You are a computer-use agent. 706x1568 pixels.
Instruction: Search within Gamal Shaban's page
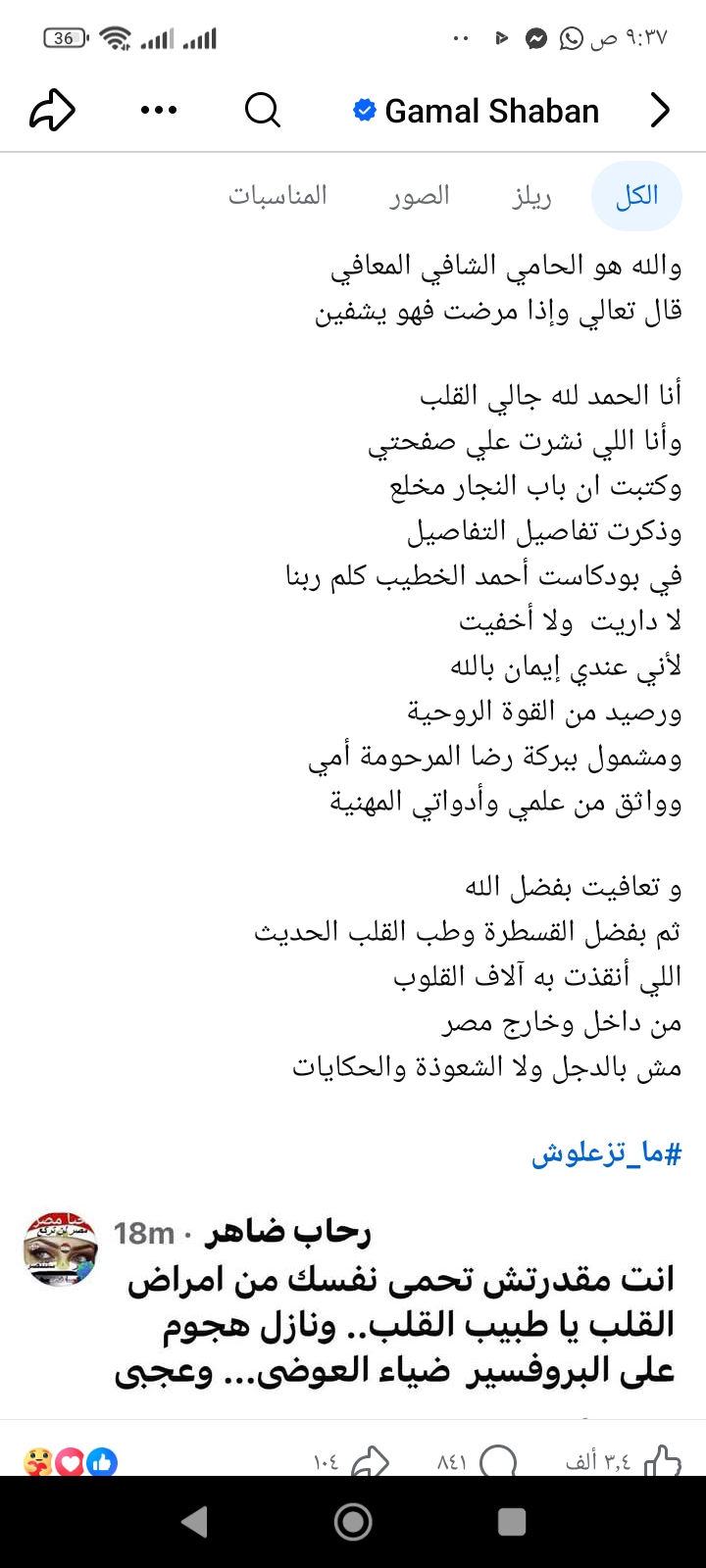point(262,111)
